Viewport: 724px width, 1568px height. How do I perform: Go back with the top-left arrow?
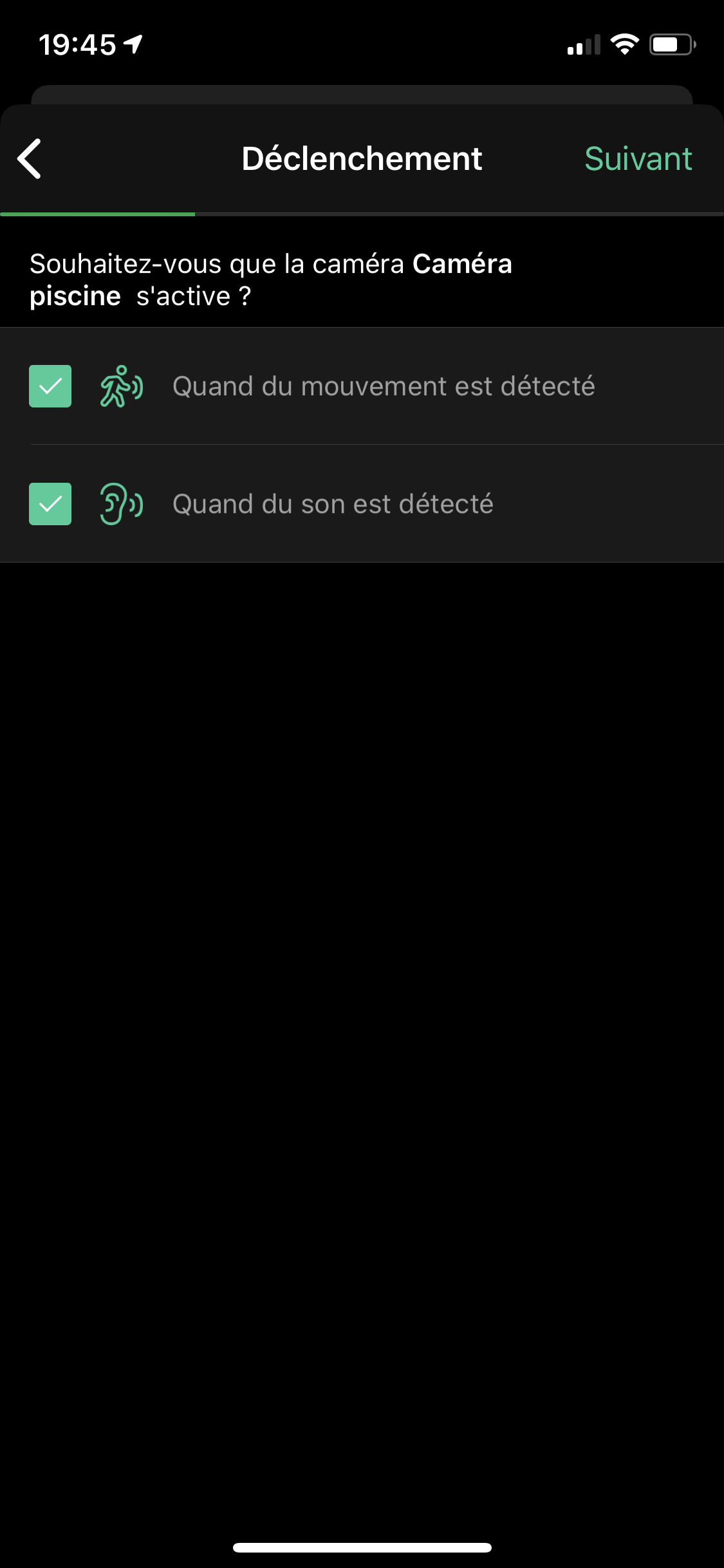coord(30,158)
